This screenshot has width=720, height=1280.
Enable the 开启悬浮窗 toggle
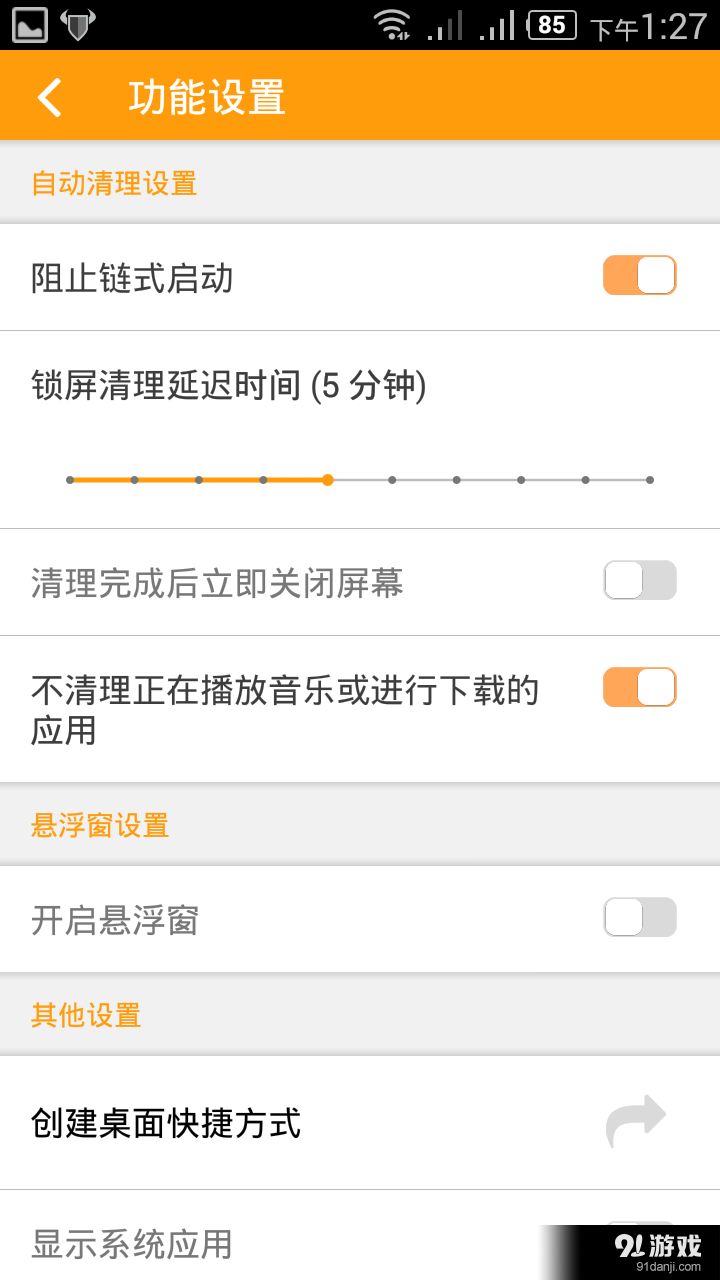[x=640, y=917]
